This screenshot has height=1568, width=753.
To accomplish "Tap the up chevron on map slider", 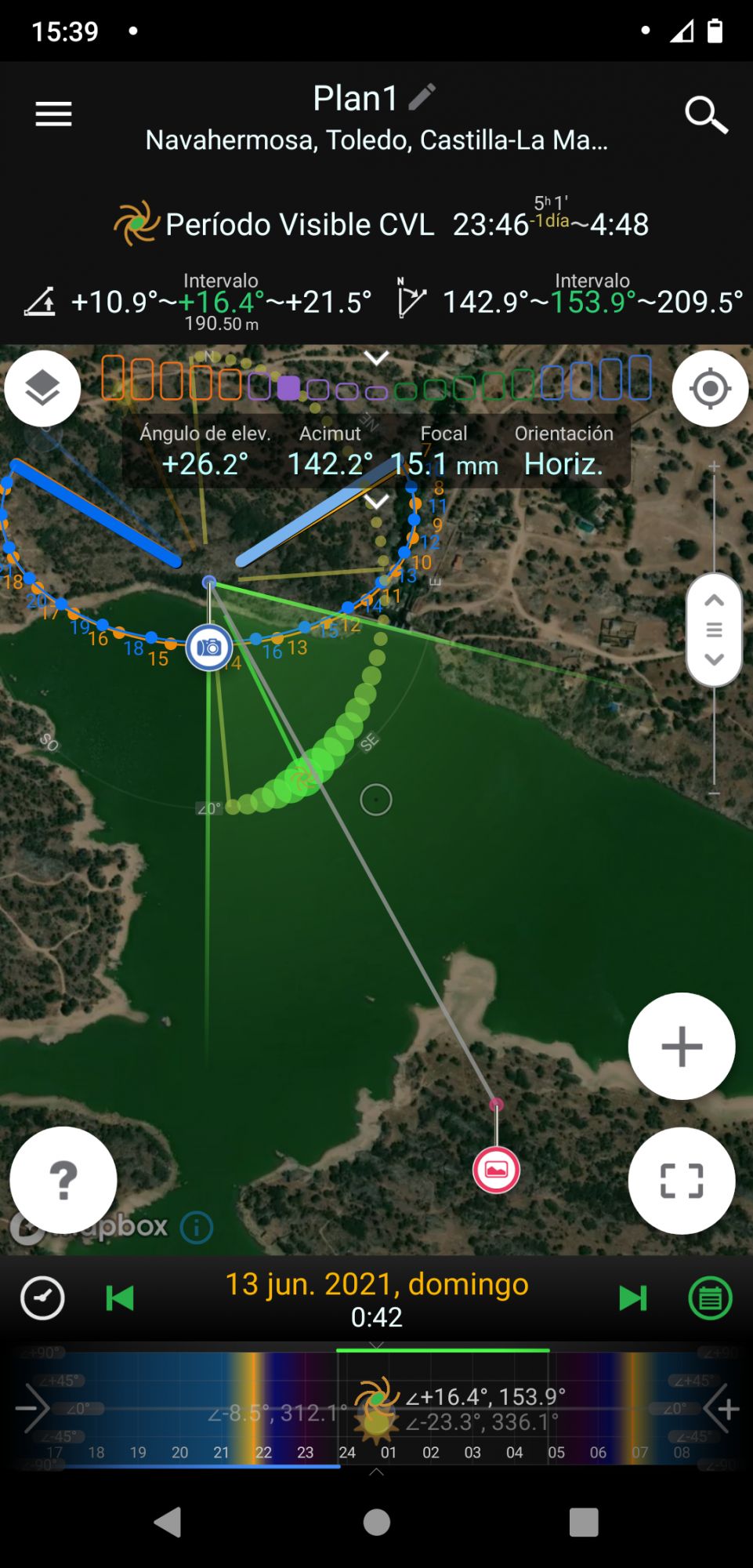I will click(x=714, y=601).
